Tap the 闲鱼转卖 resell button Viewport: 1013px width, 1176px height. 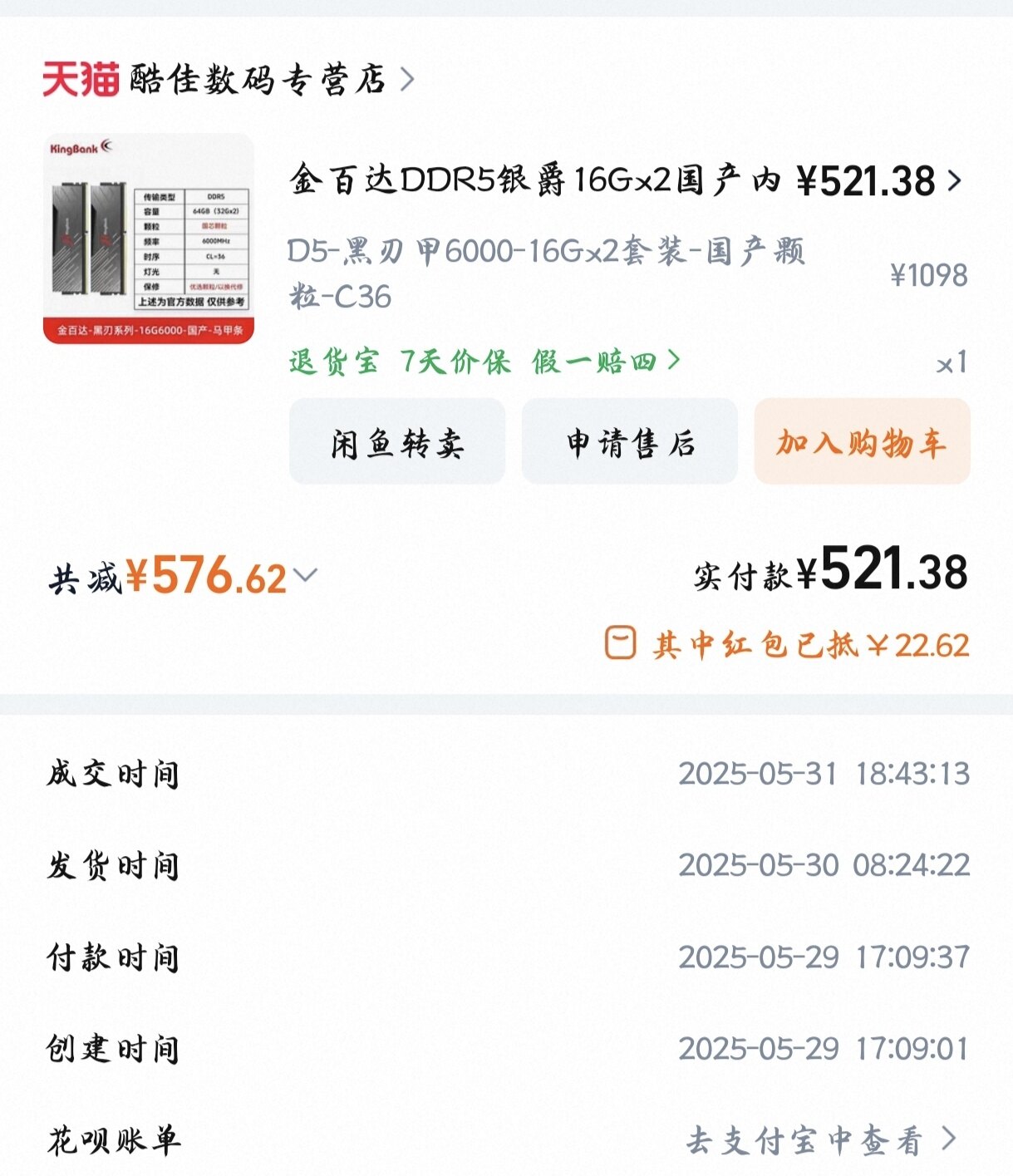tap(397, 441)
